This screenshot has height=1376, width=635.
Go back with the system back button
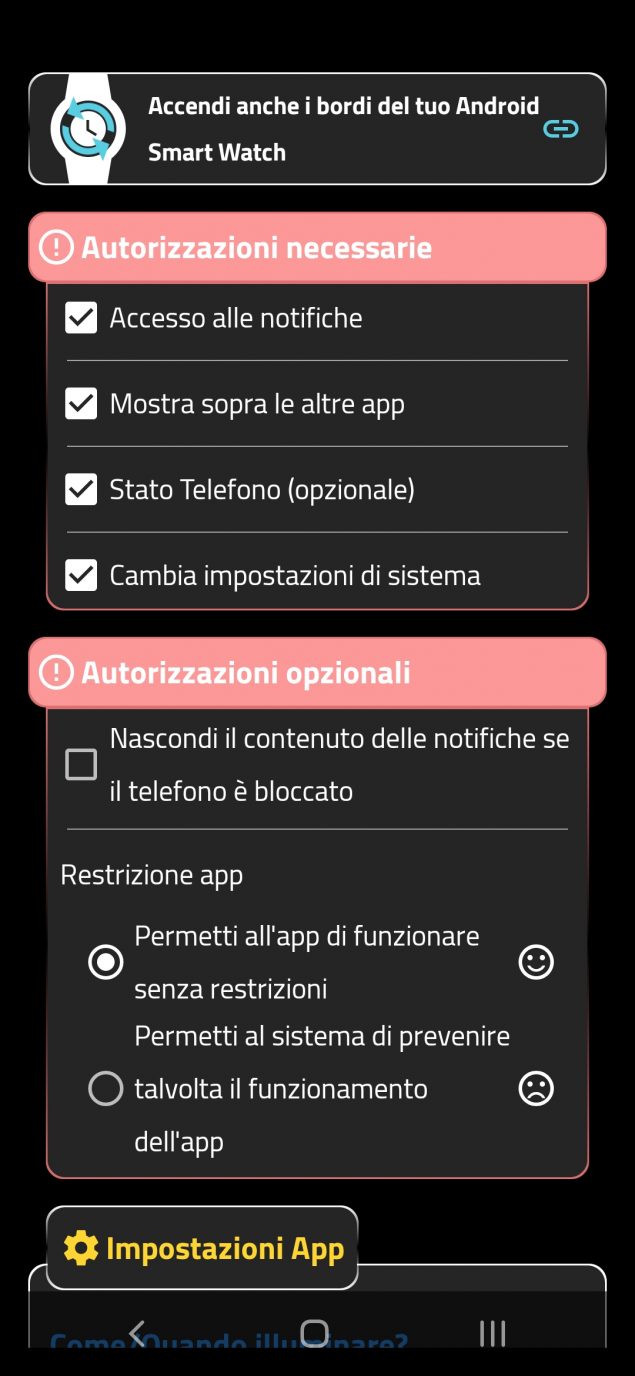(138, 1332)
